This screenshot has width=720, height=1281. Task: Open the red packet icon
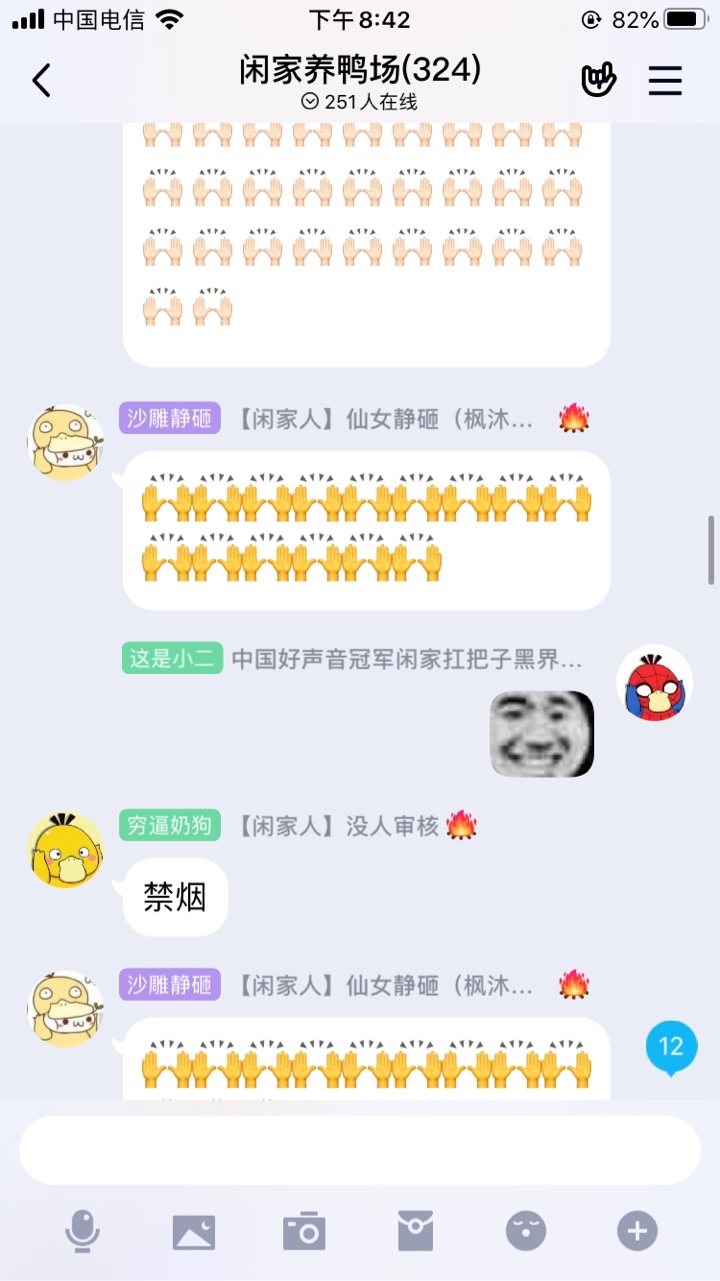click(415, 1231)
